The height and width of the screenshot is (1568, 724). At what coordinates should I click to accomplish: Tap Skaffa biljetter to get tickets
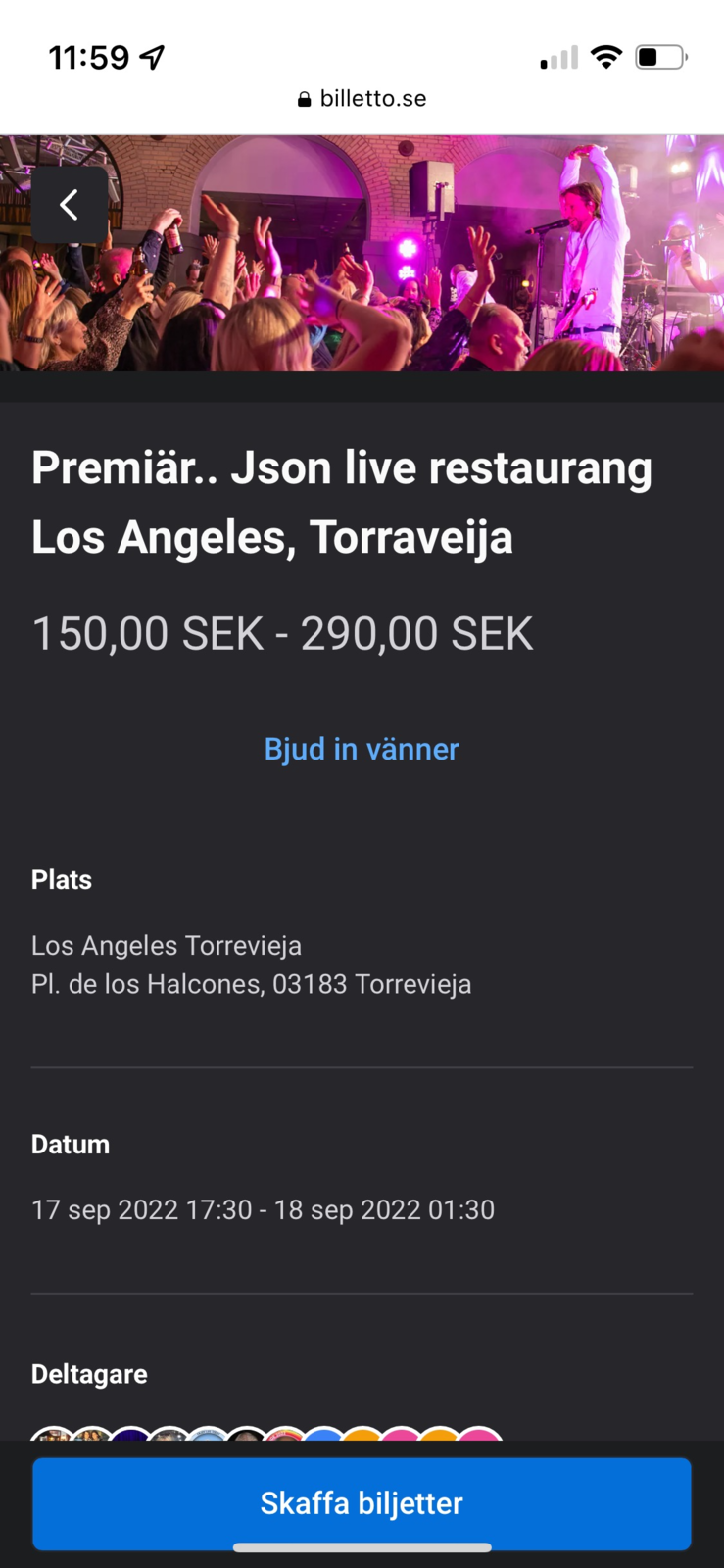362,1502
